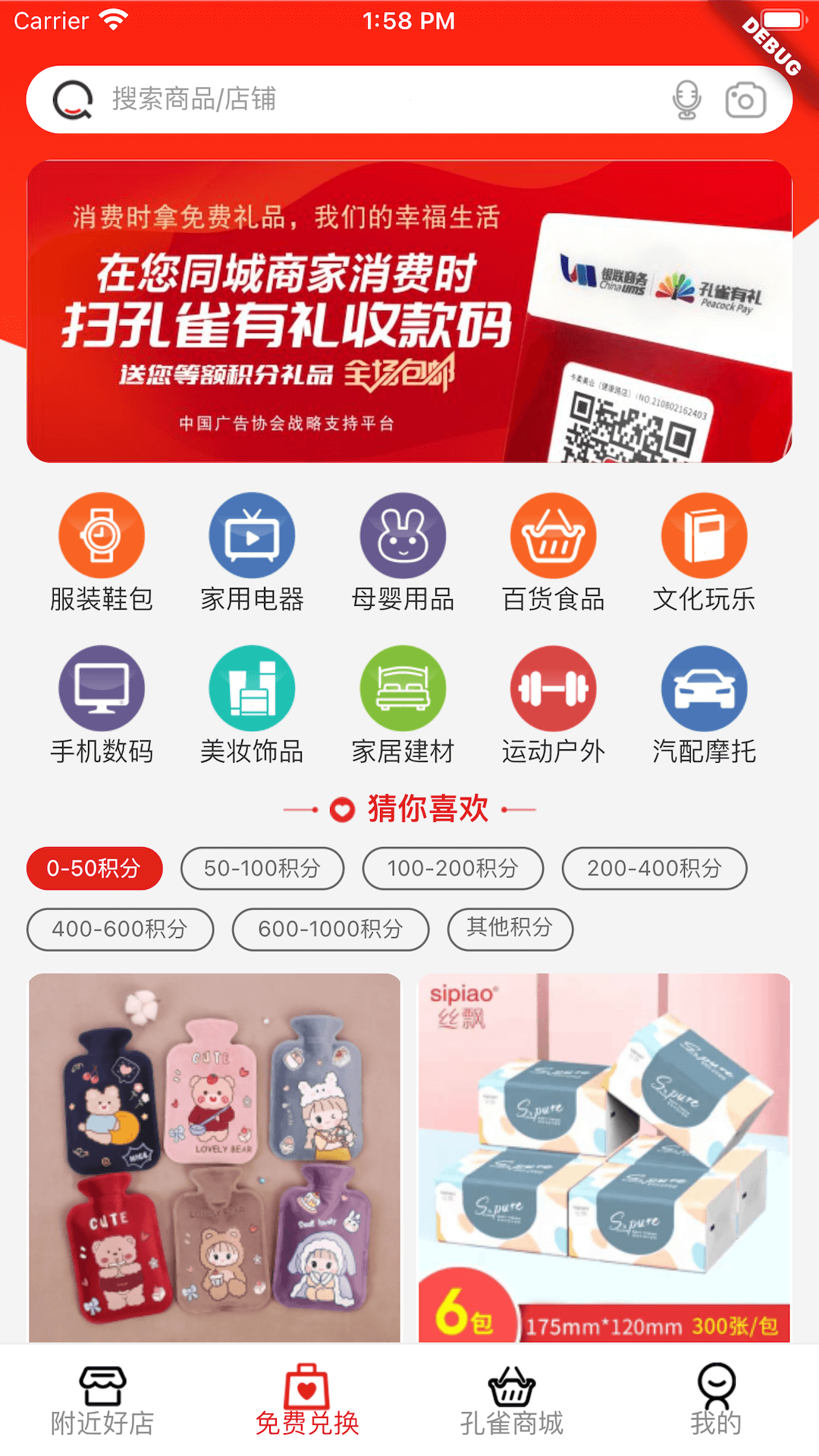Start voice search with the microphone icon

(687, 100)
